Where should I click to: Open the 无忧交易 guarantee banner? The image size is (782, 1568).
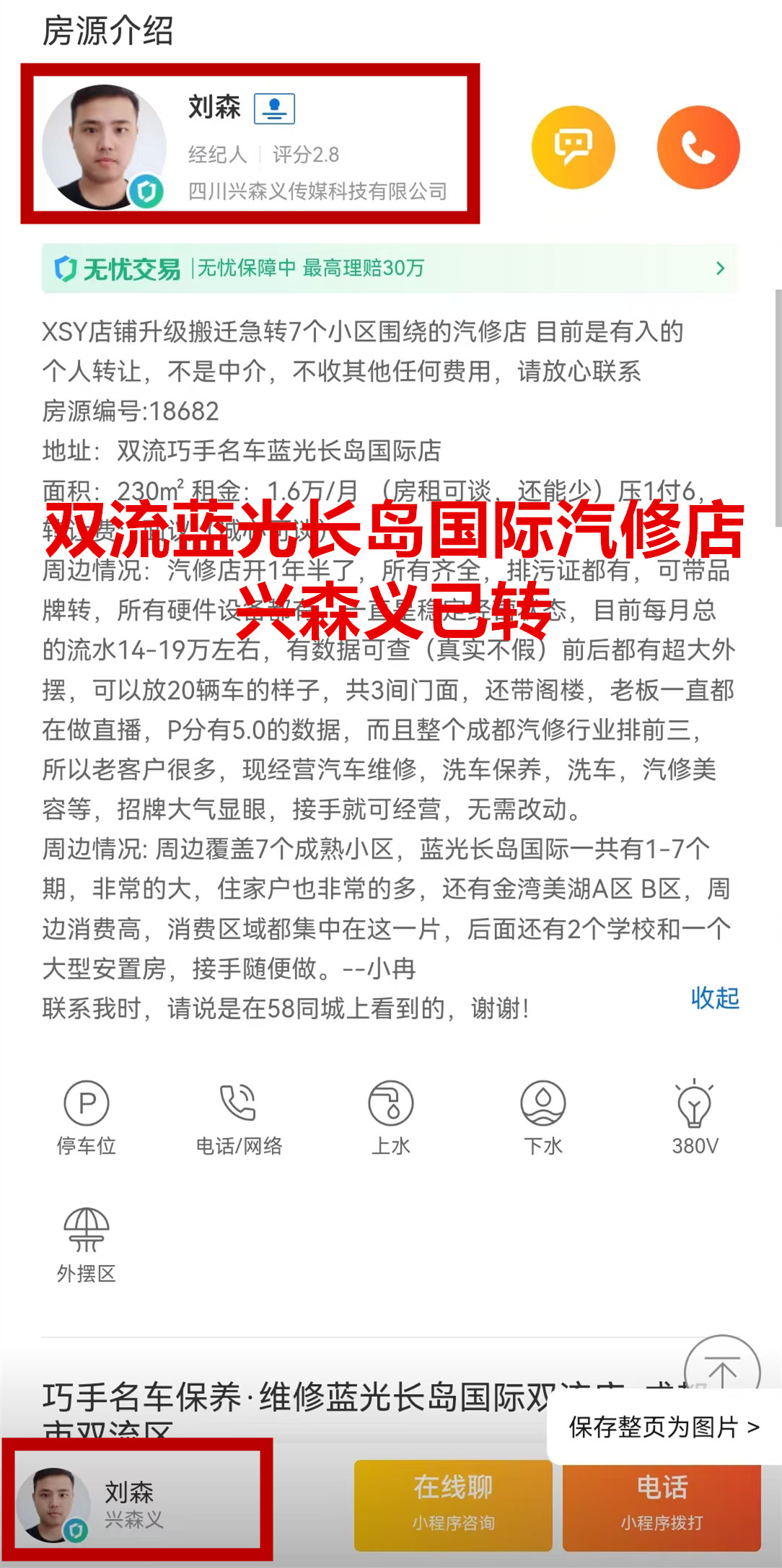point(390,268)
